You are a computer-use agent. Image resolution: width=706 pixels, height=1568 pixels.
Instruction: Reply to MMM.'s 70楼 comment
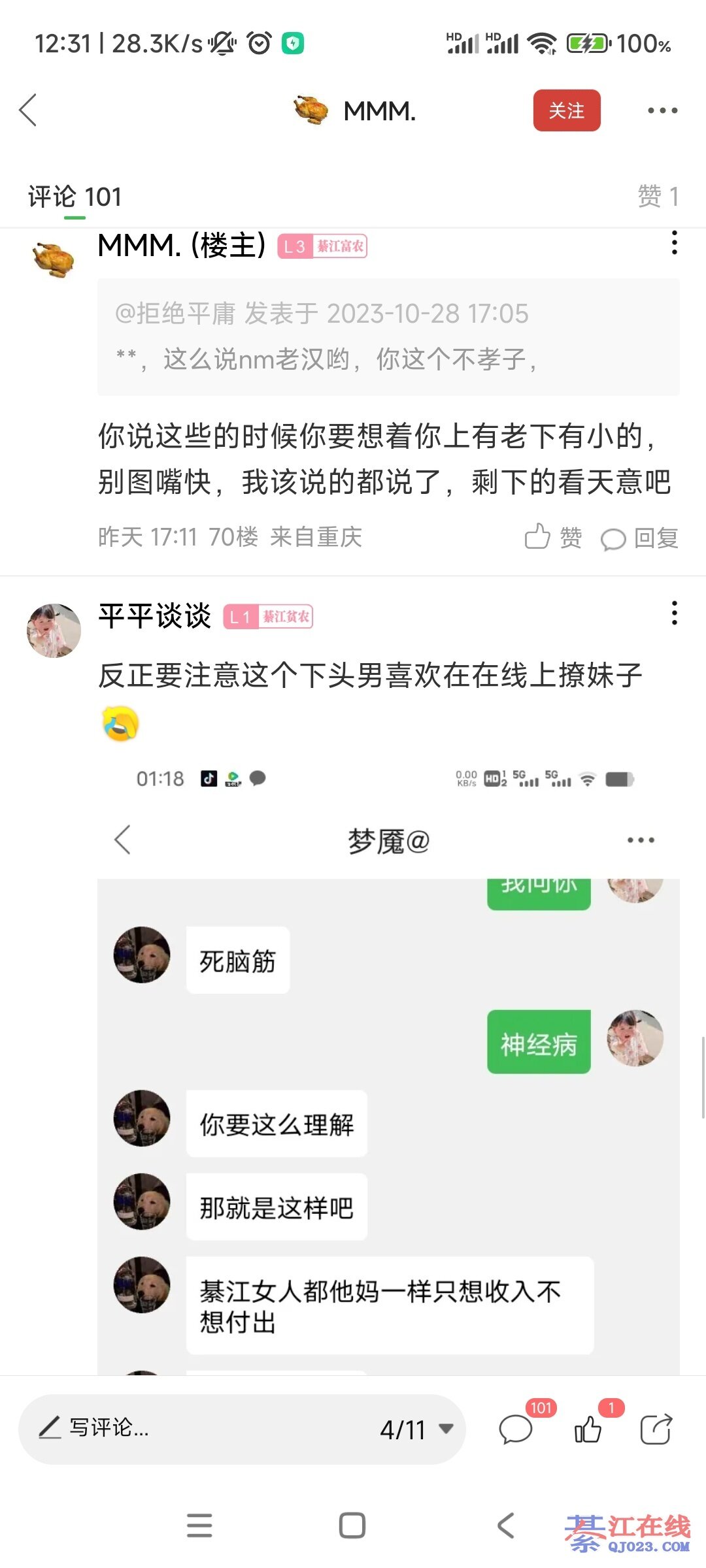(639, 538)
